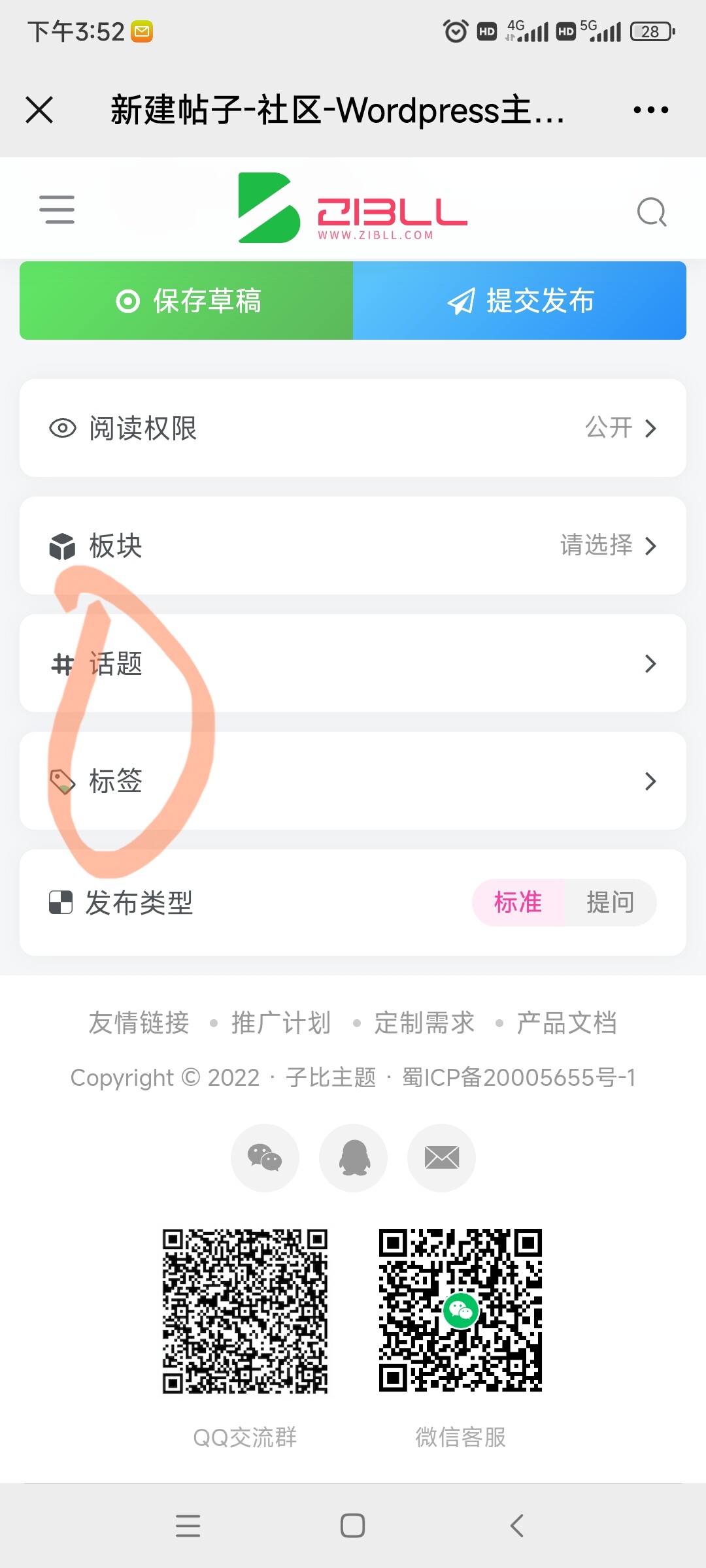The height and width of the screenshot is (1568, 706).
Task: Close the 新建帖子 page with the X
Action: point(39,110)
